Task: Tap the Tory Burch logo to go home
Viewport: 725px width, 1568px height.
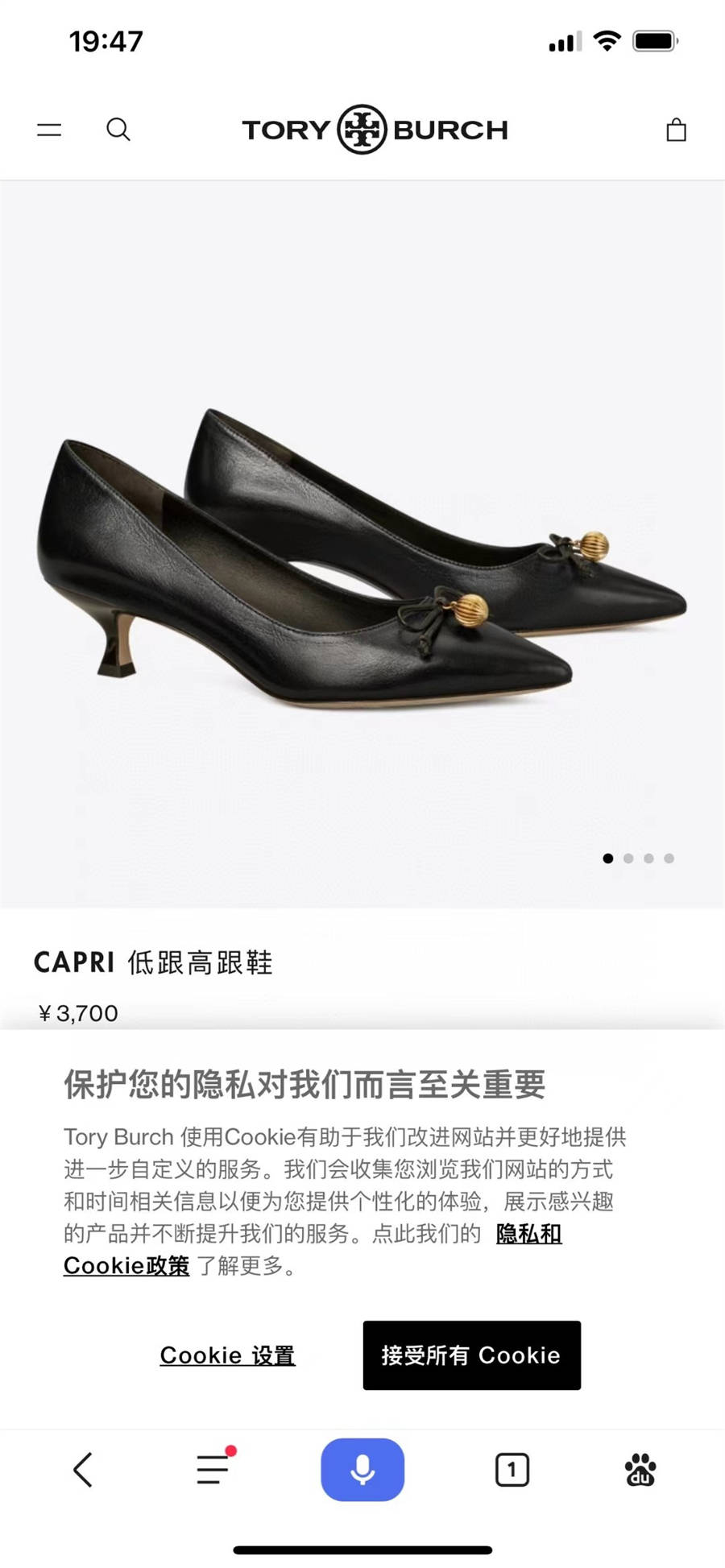Action: [375, 130]
